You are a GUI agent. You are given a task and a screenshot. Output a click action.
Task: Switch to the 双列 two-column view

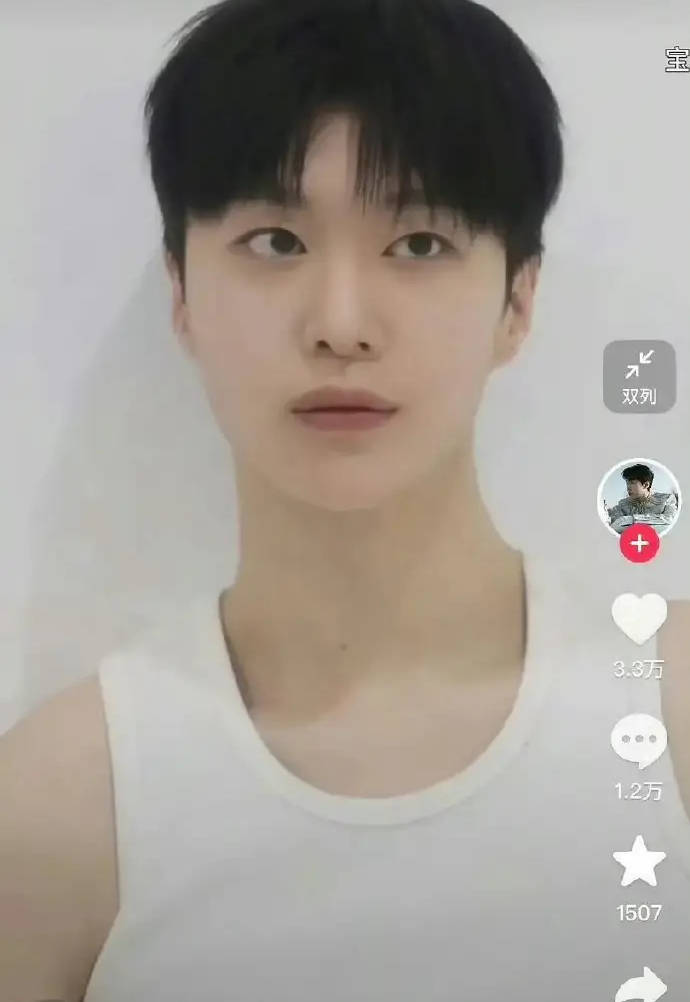click(x=639, y=376)
